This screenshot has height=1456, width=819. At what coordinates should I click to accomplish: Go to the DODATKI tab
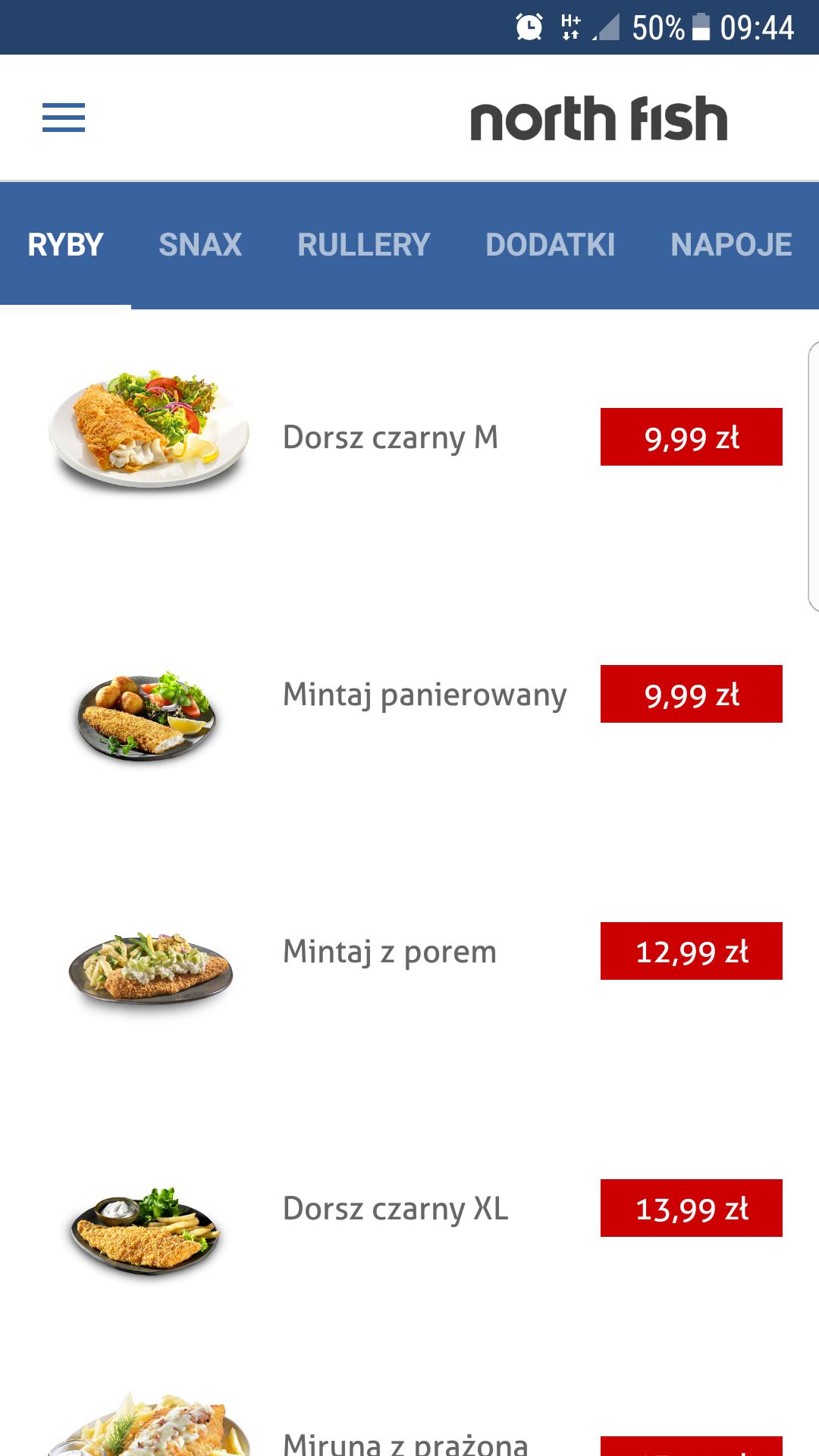[x=551, y=245]
